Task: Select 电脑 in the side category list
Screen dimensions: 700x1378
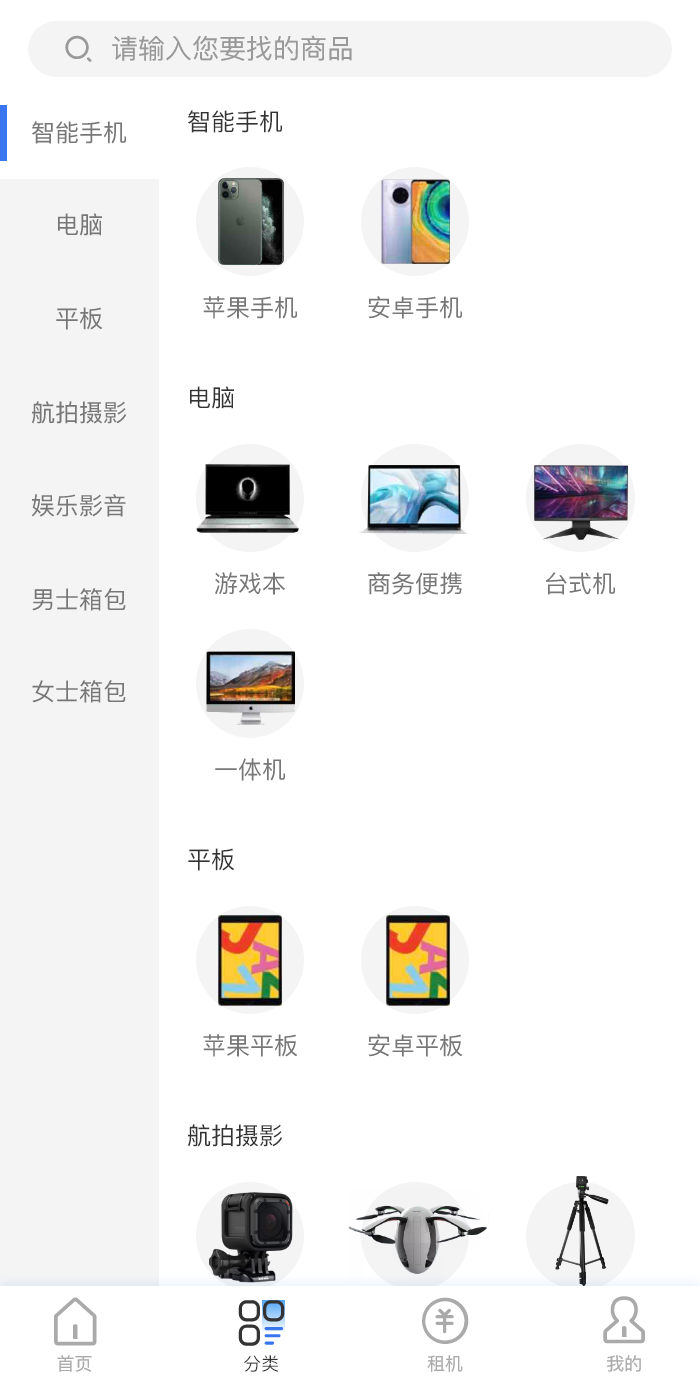Action: (79, 225)
